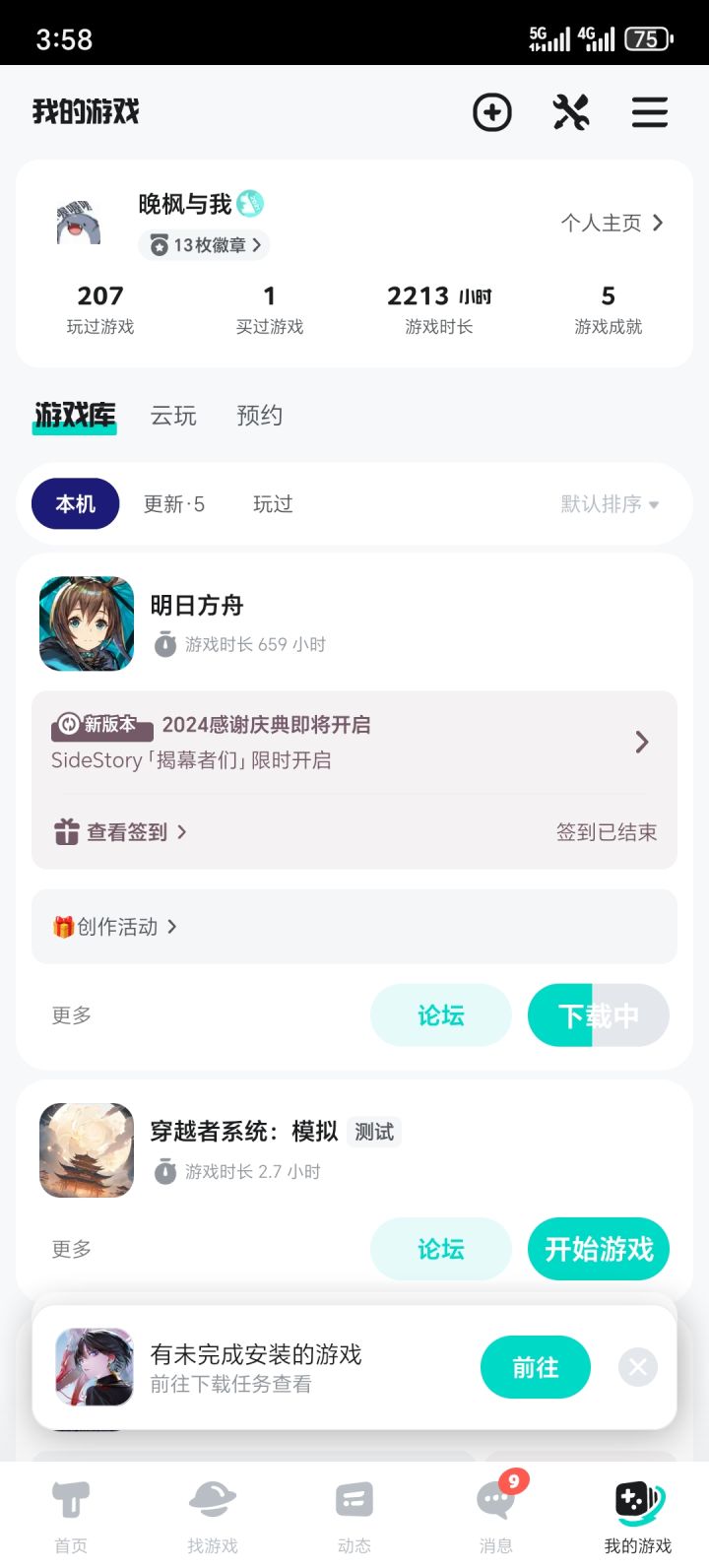Open 个人主页 personal homepage link
The height and width of the screenshot is (1568, 709).
(612, 223)
